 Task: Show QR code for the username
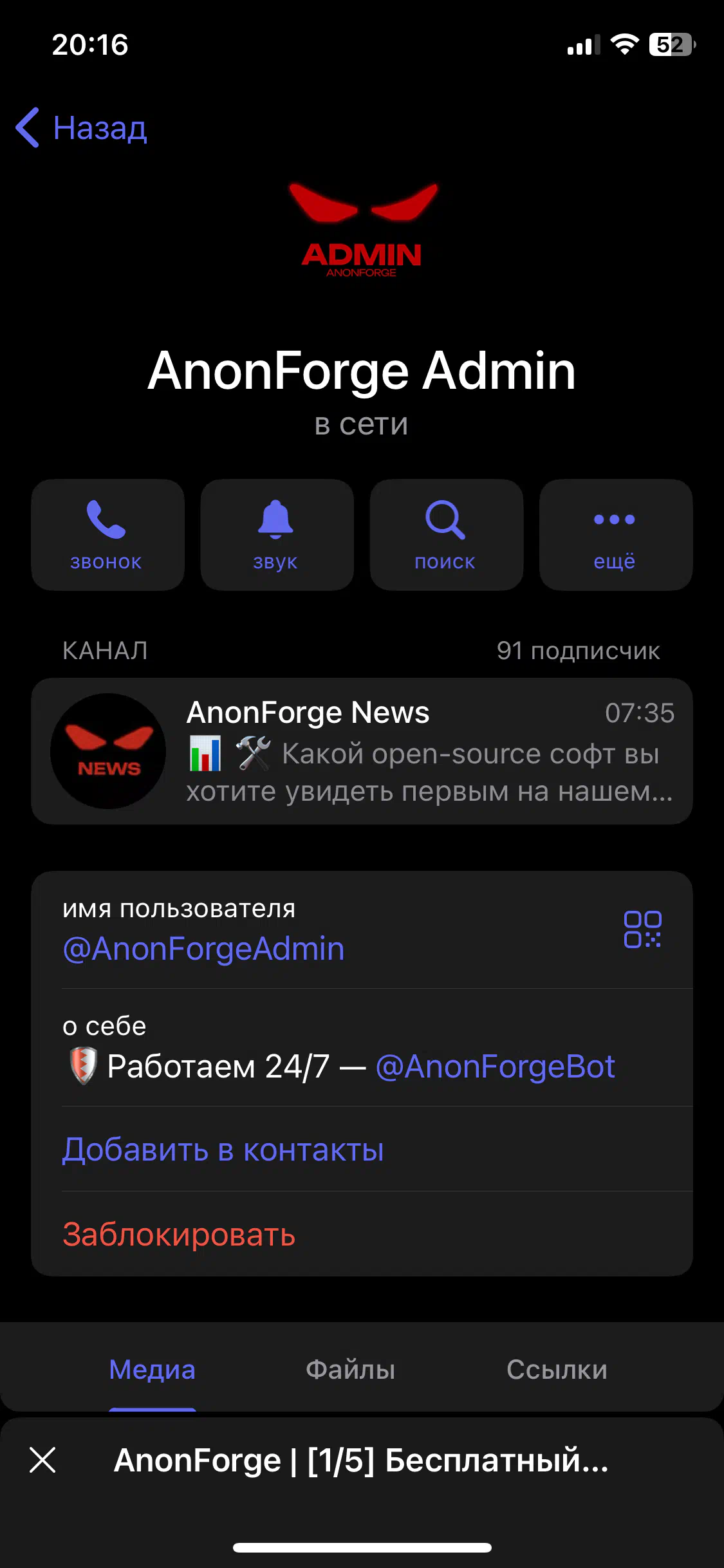tap(642, 929)
